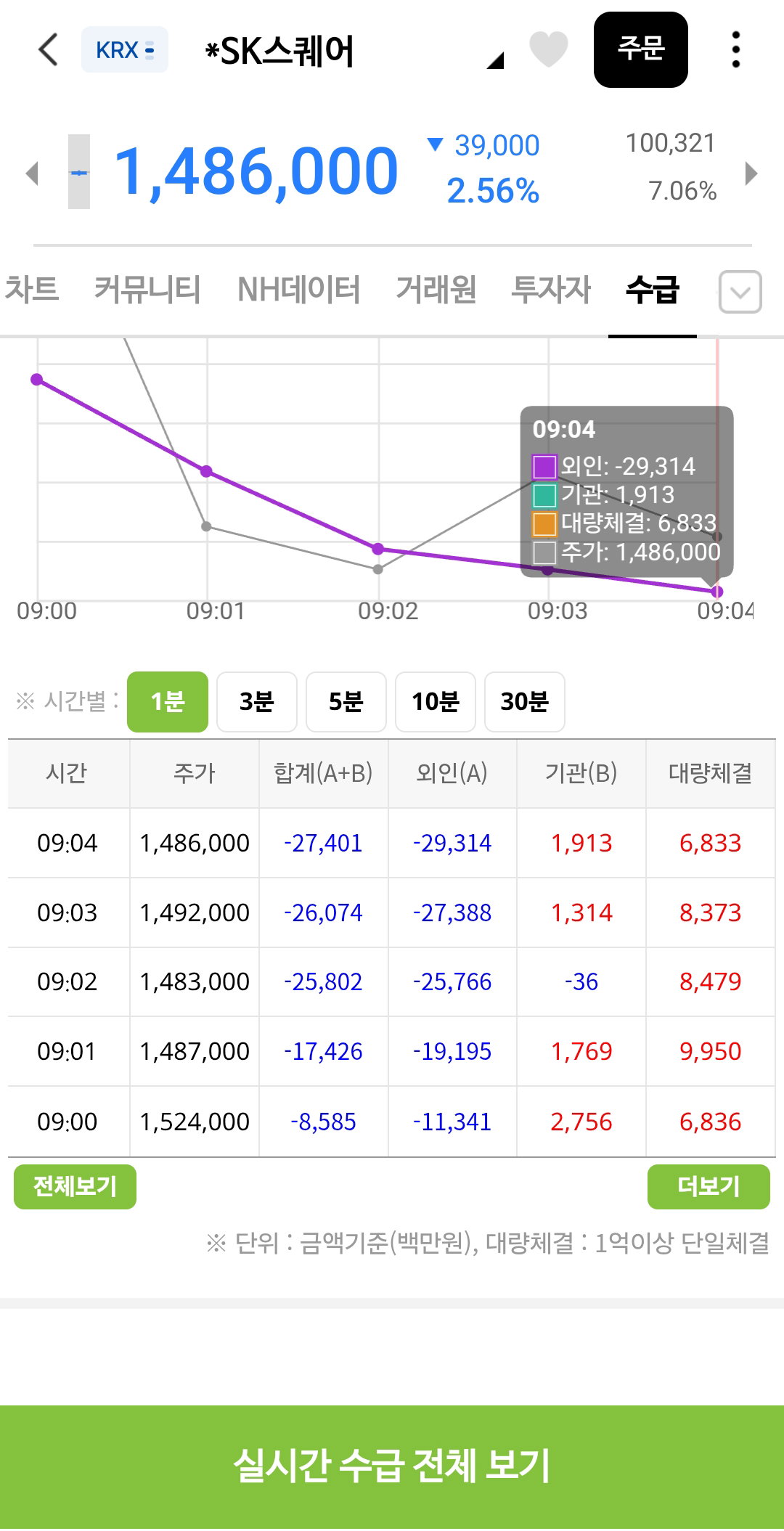Go to the next stock with the right arrow
Screen dimensions: 784x1531
coord(751,173)
